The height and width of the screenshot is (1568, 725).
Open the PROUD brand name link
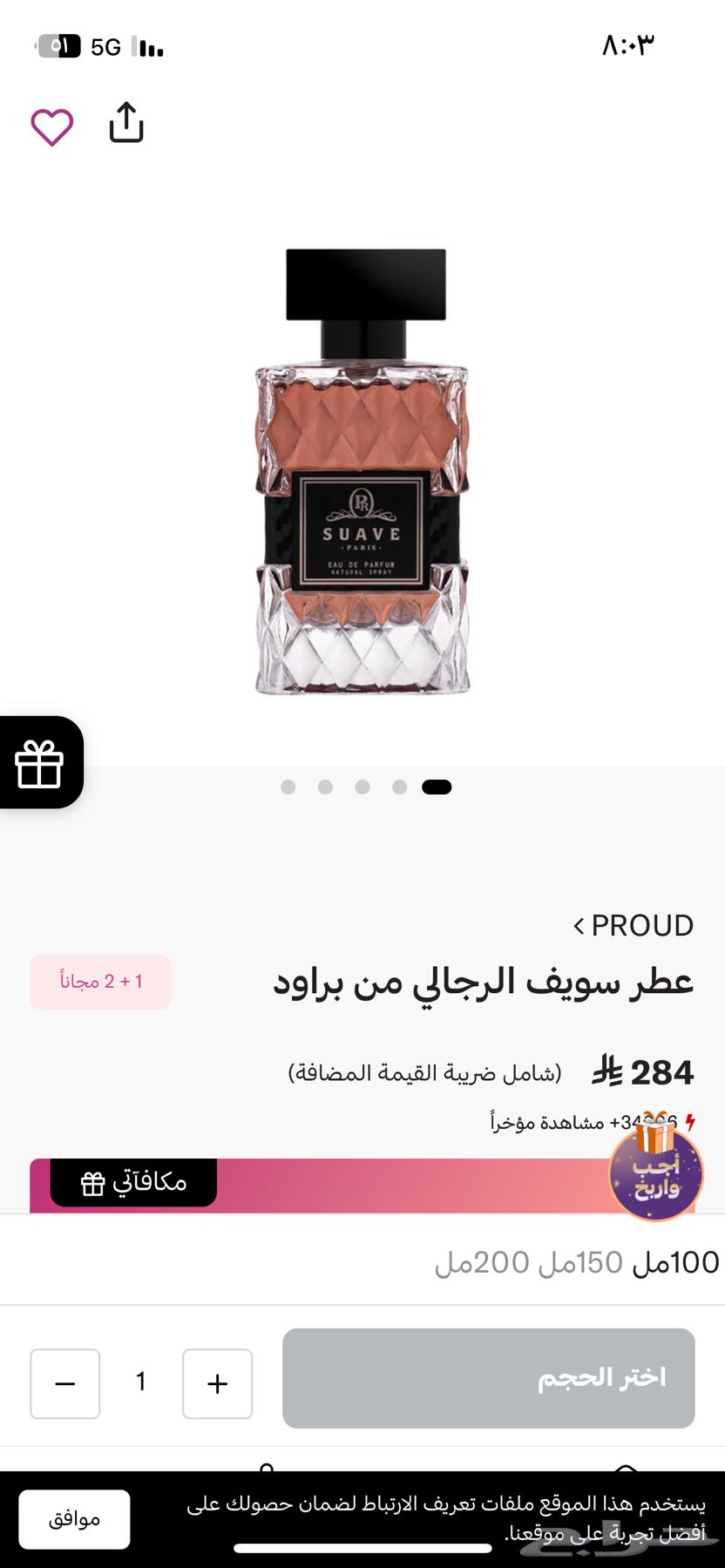(x=642, y=925)
